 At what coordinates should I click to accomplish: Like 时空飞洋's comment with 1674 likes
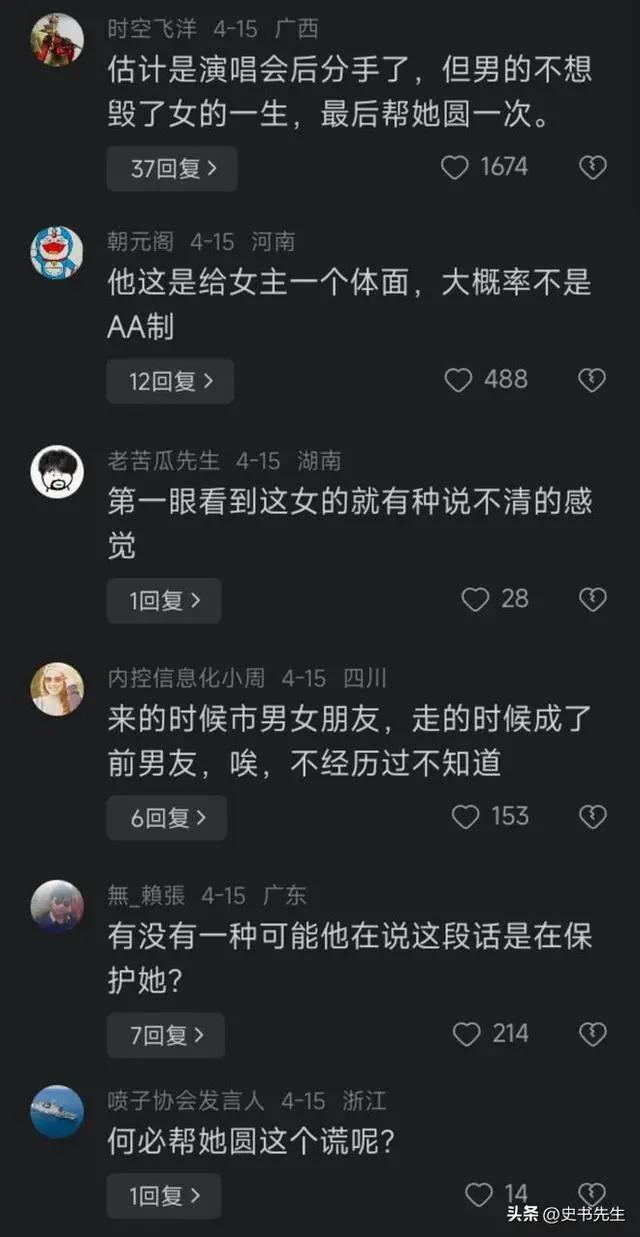455,167
